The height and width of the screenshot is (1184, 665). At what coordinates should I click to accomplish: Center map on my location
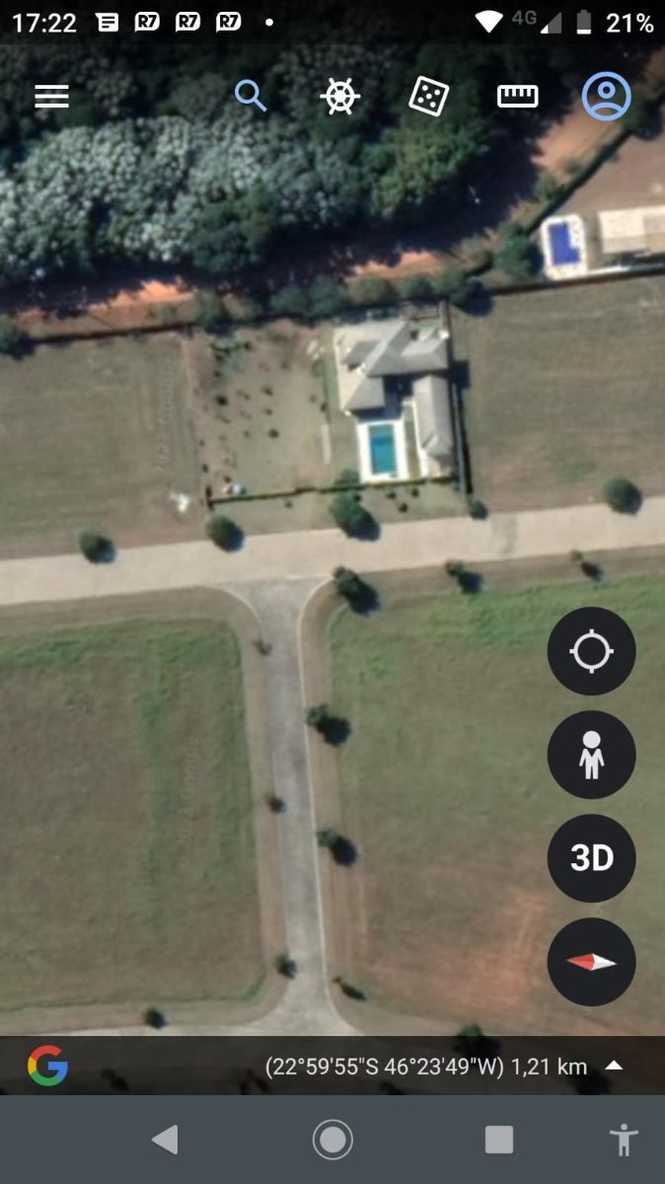click(591, 651)
